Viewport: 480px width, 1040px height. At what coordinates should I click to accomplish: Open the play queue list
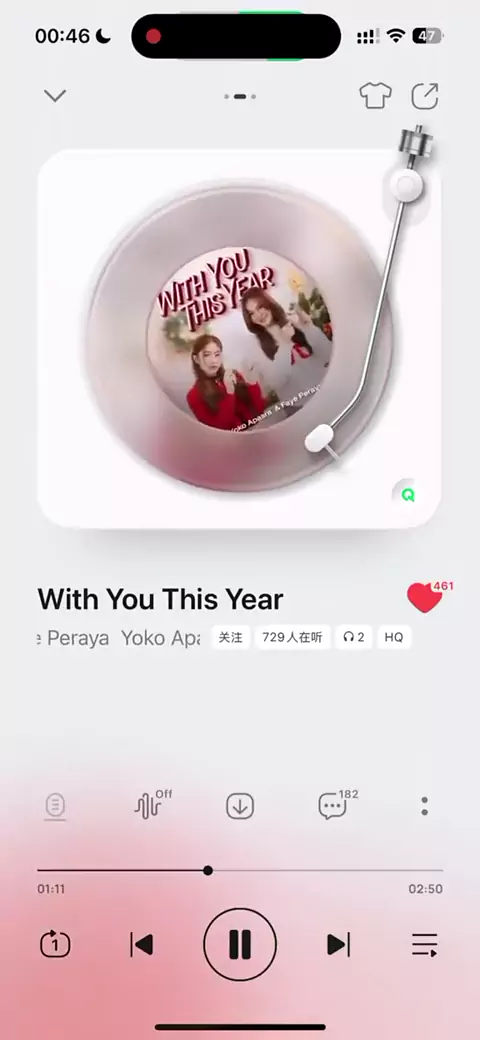click(x=424, y=944)
